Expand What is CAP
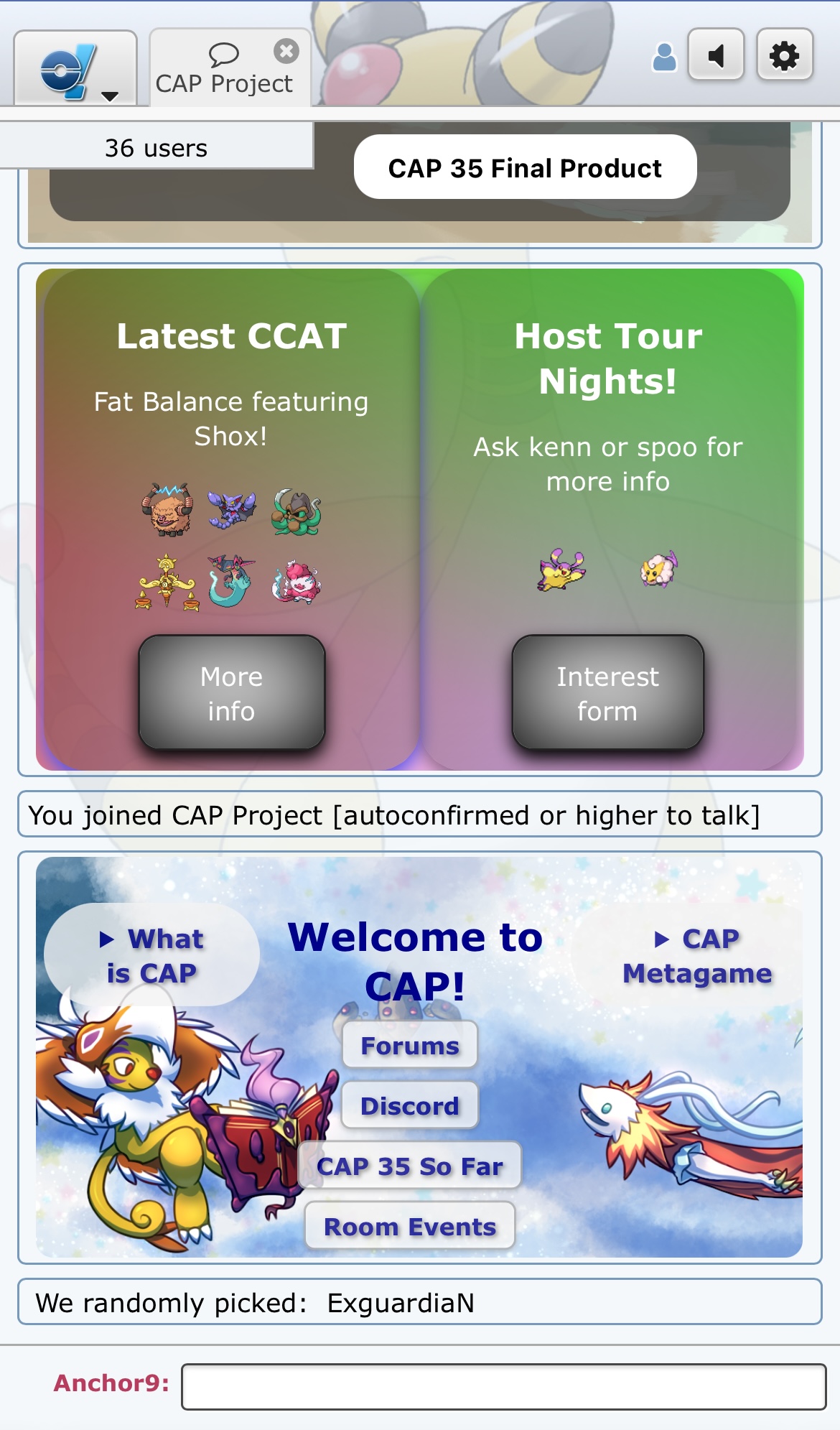This screenshot has width=840, height=1430. [x=151, y=955]
